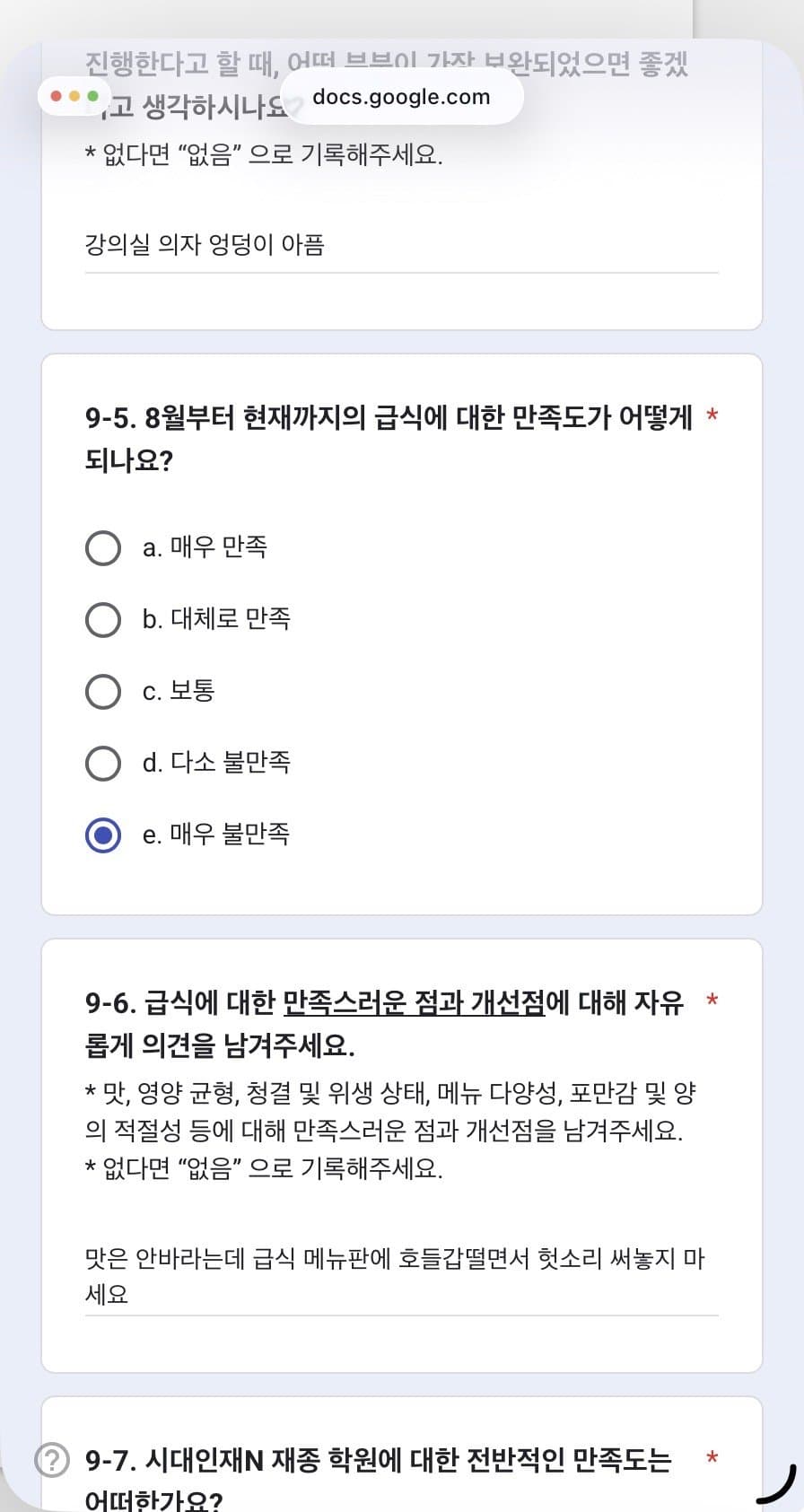The width and height of the screenshot is (804, 1512).
Task: Tap the docs.google.com address bar pill
Action: 401,96
